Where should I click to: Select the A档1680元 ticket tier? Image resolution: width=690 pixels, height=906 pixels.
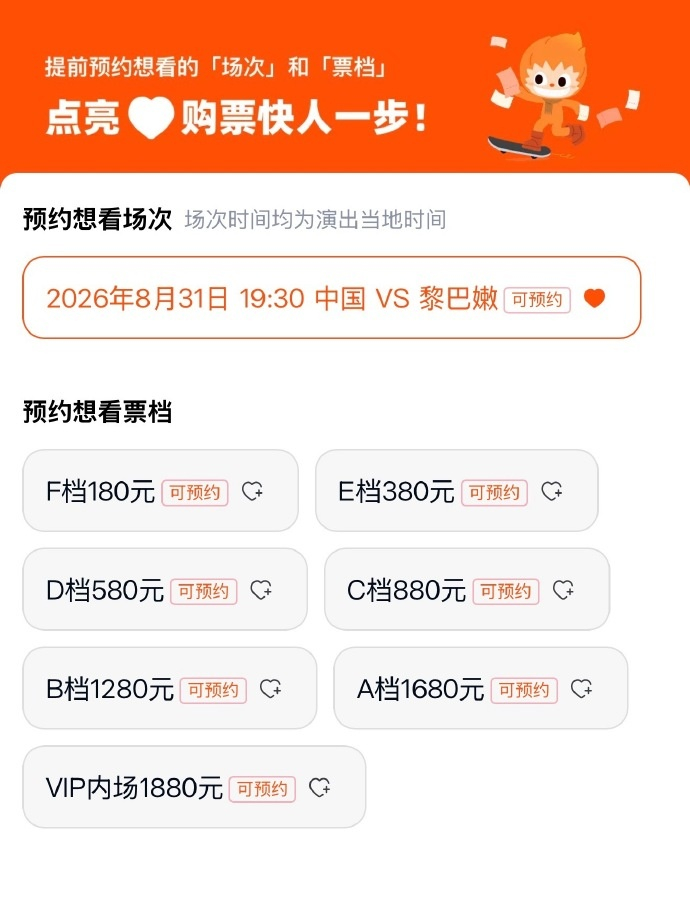coord(481,688)
